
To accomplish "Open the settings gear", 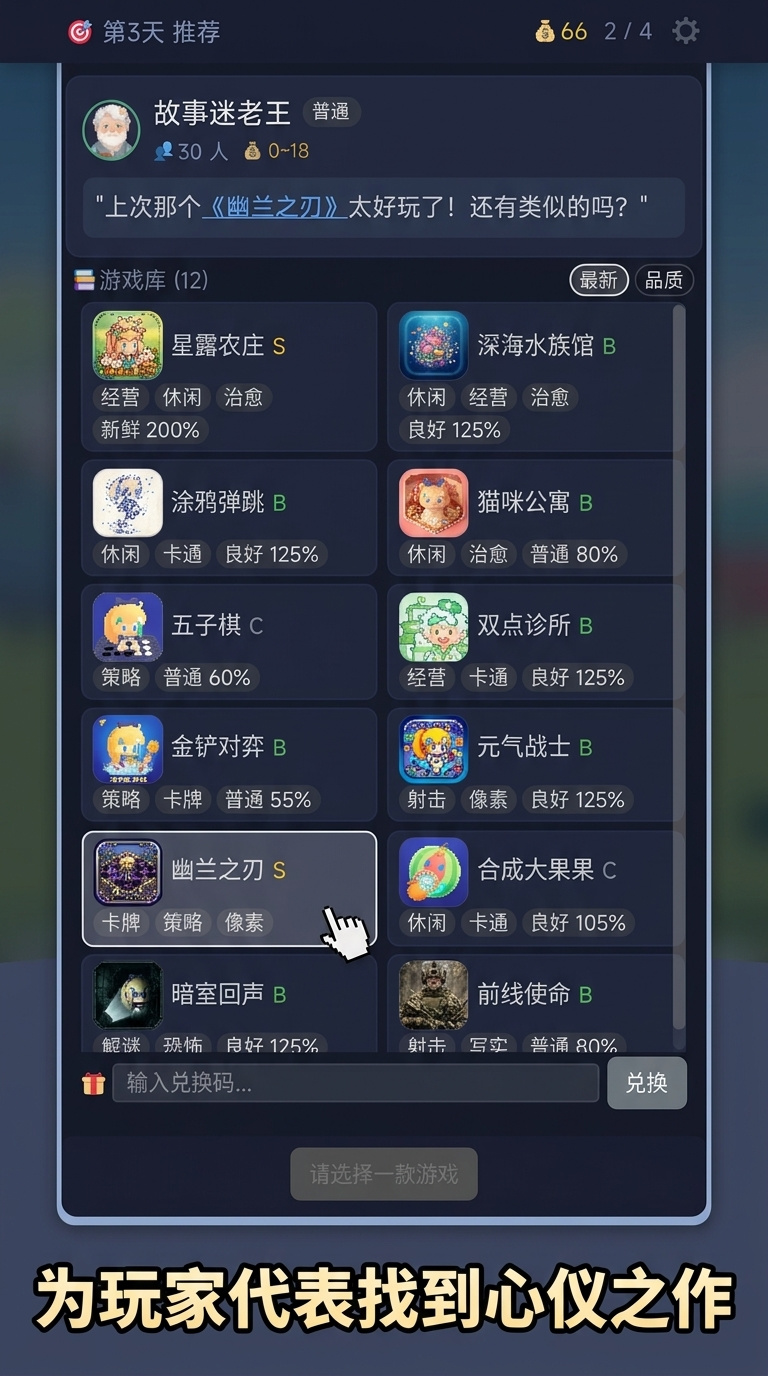I will [x=685, y=31].
